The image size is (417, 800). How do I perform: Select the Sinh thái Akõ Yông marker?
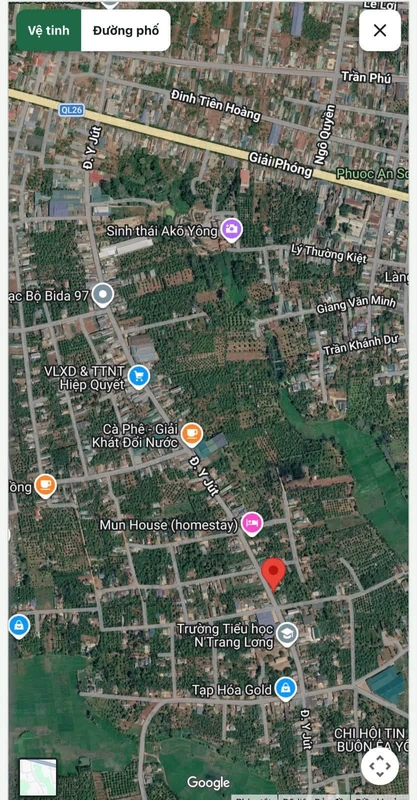click(x=231, y=229)
